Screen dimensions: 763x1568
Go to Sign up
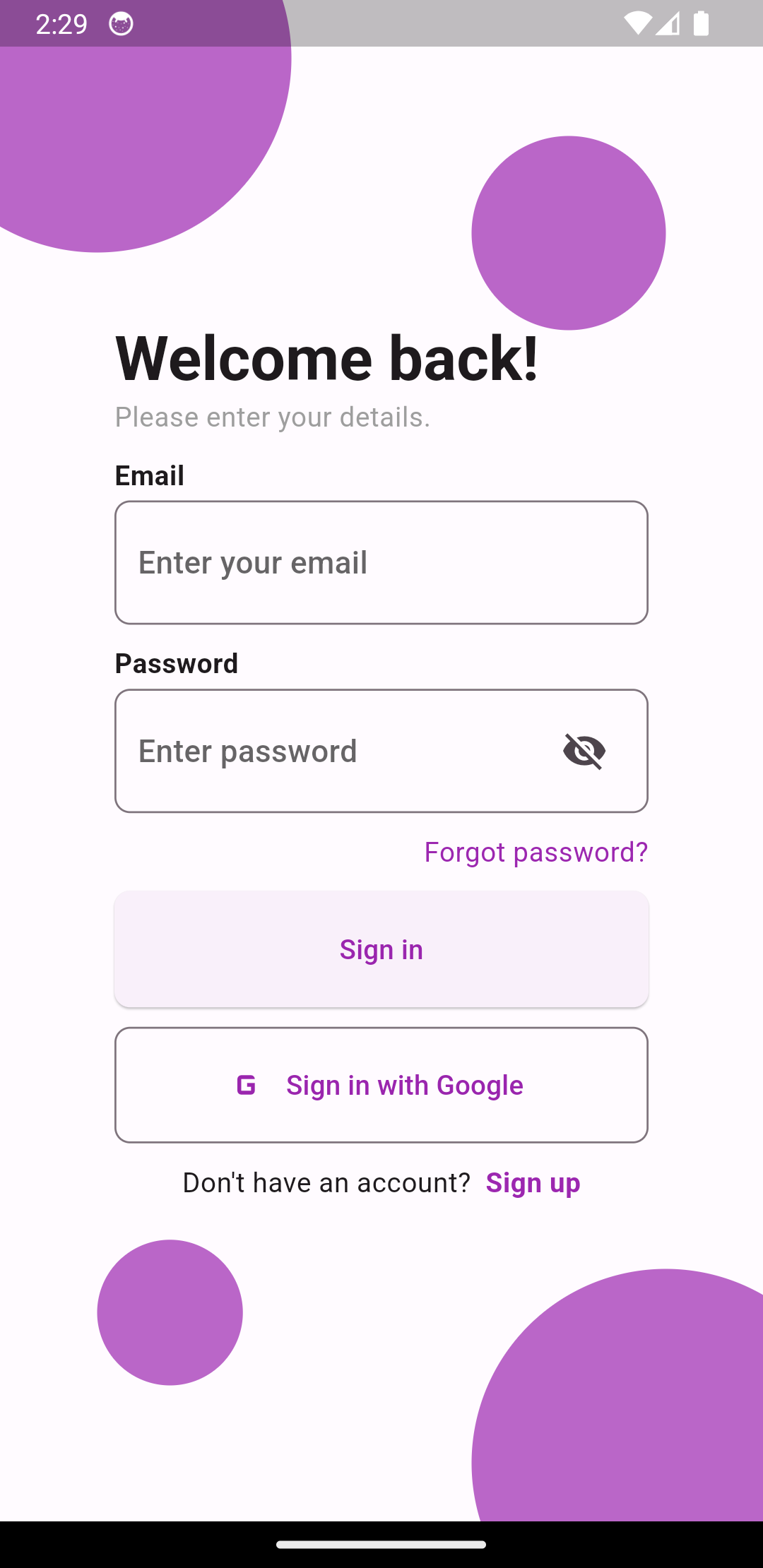click(533, 1183)
